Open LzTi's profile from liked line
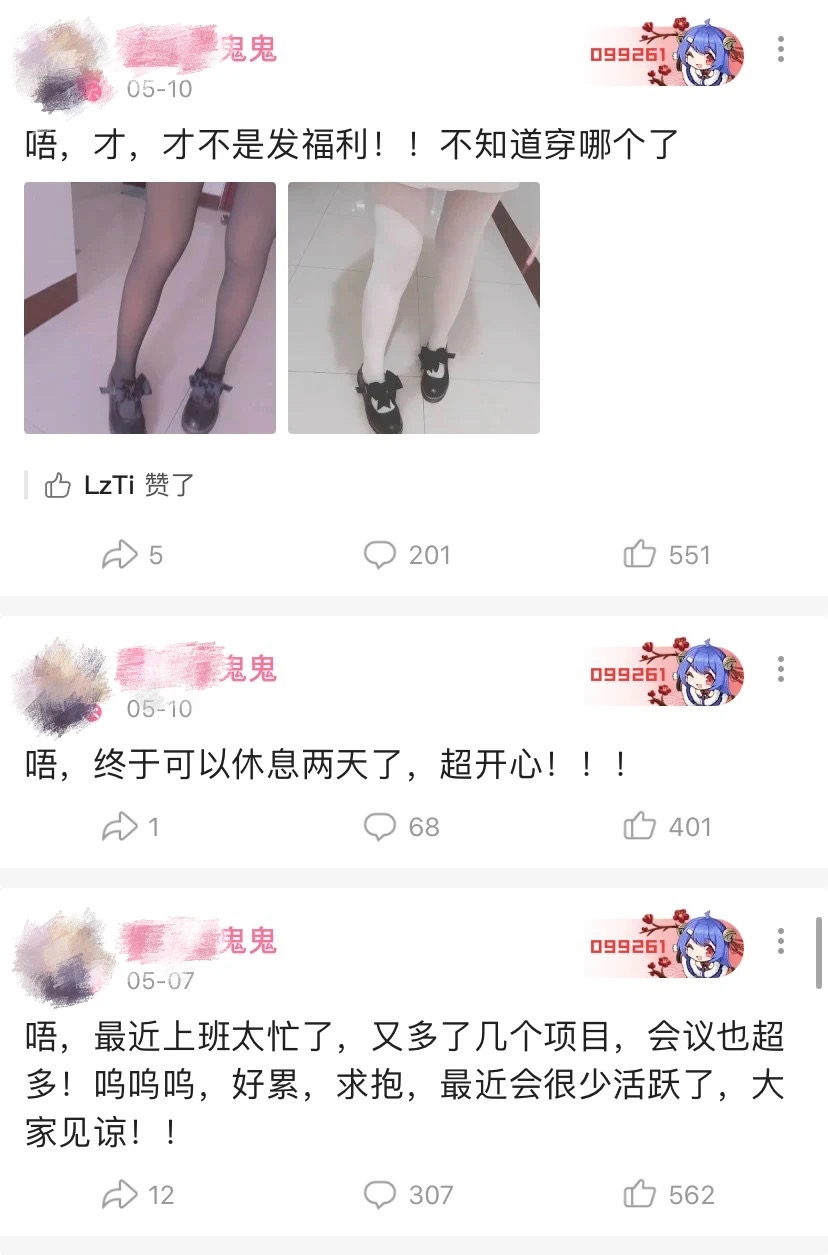This screenshot has width=828, height=1255. (x=109, y=486)
